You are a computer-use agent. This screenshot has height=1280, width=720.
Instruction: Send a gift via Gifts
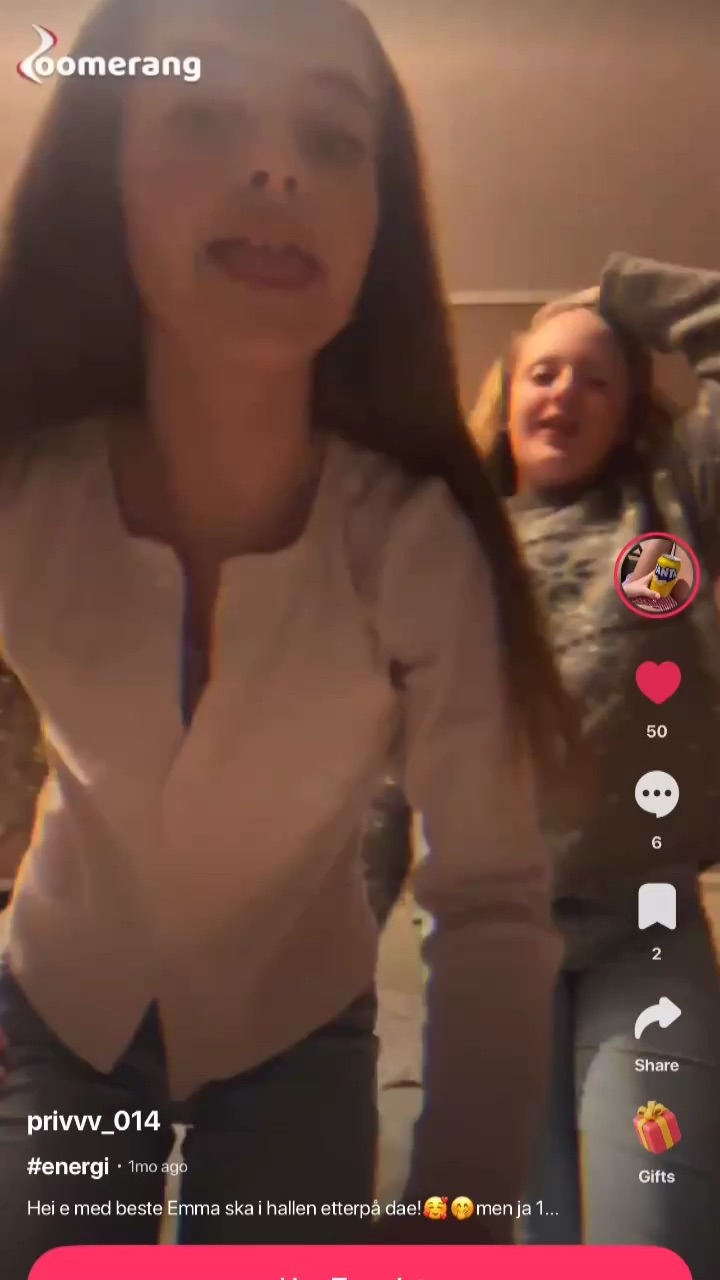click(657, 1130)
